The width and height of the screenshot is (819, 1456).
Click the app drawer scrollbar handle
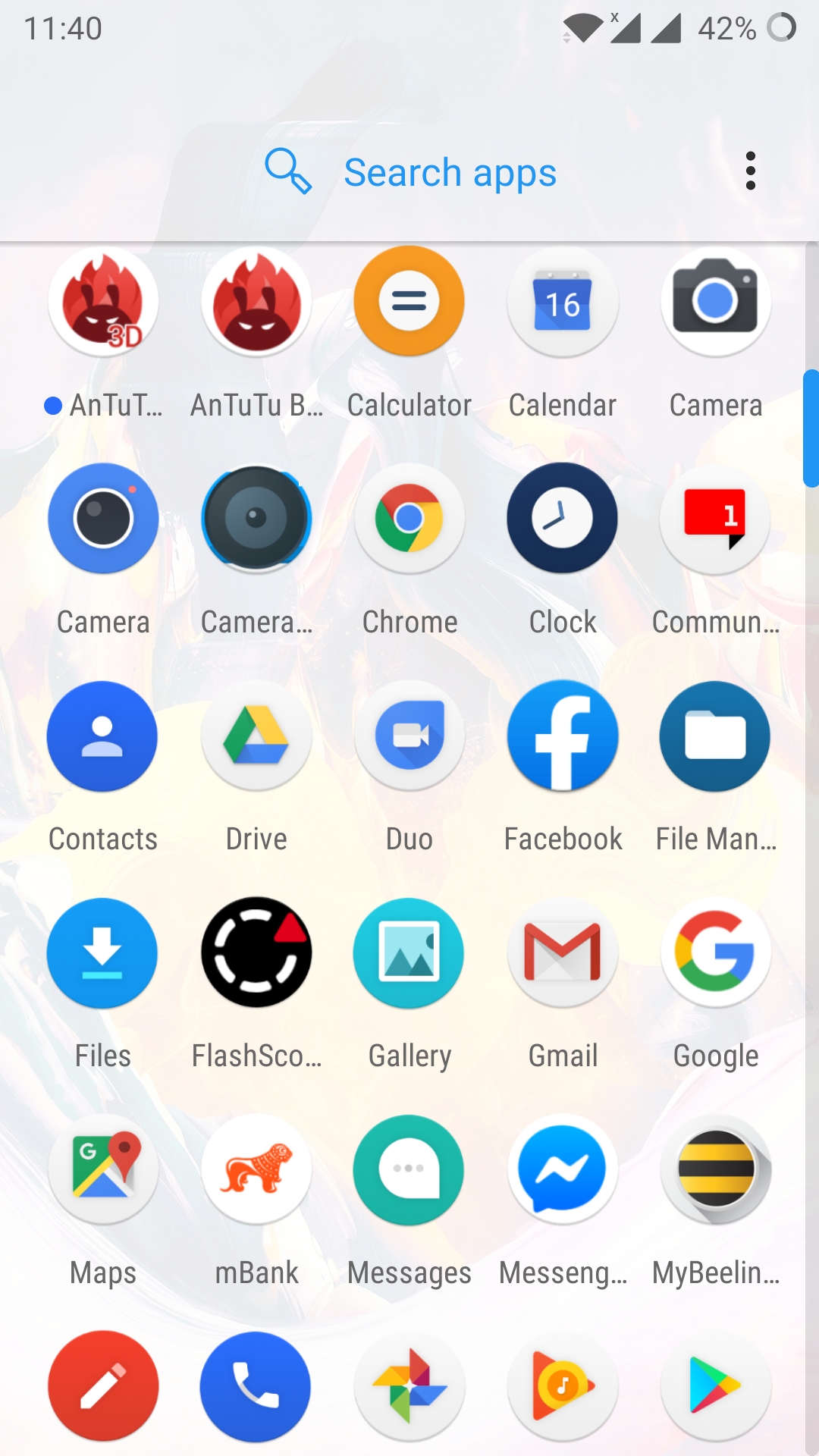[811, 425]
